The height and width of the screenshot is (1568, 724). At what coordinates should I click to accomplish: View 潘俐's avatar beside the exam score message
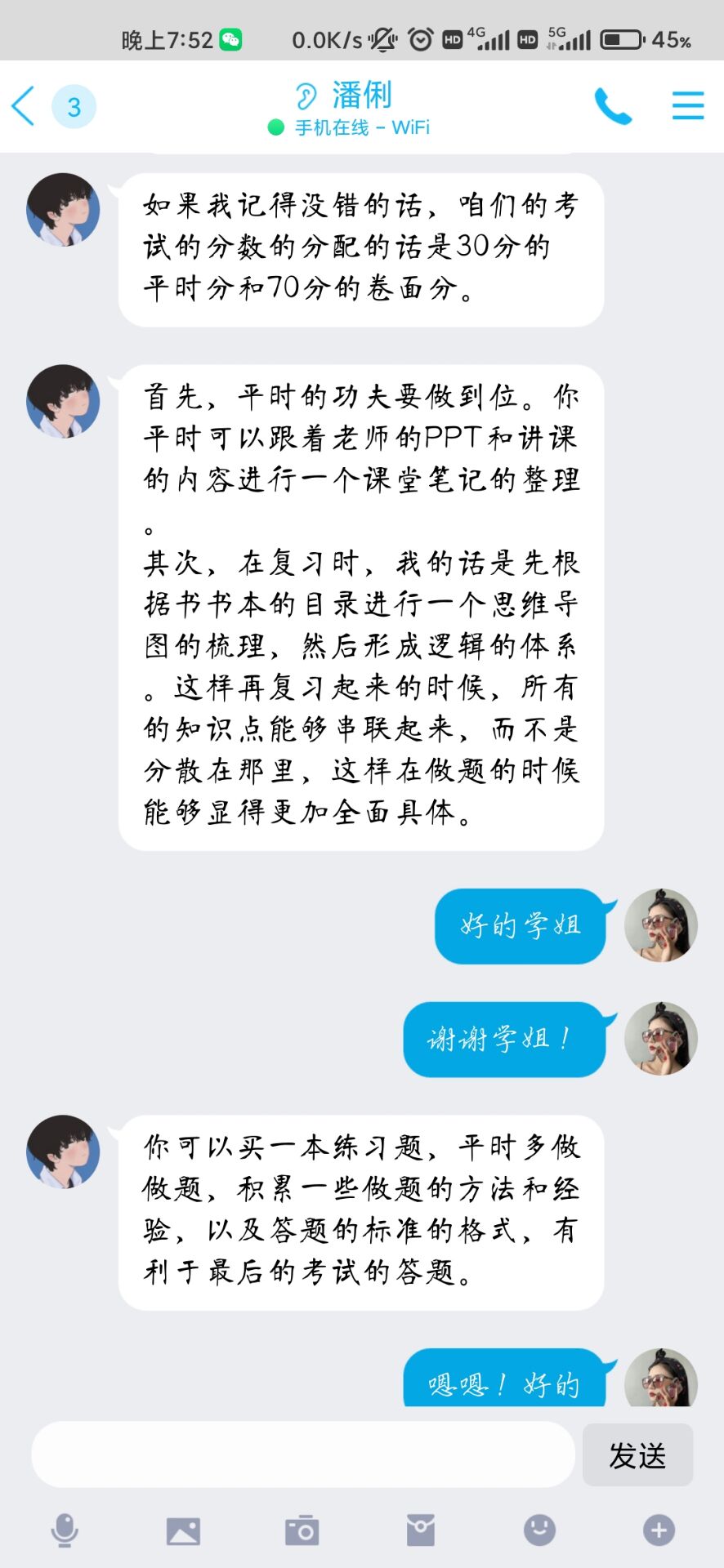[x=63, y=209]
